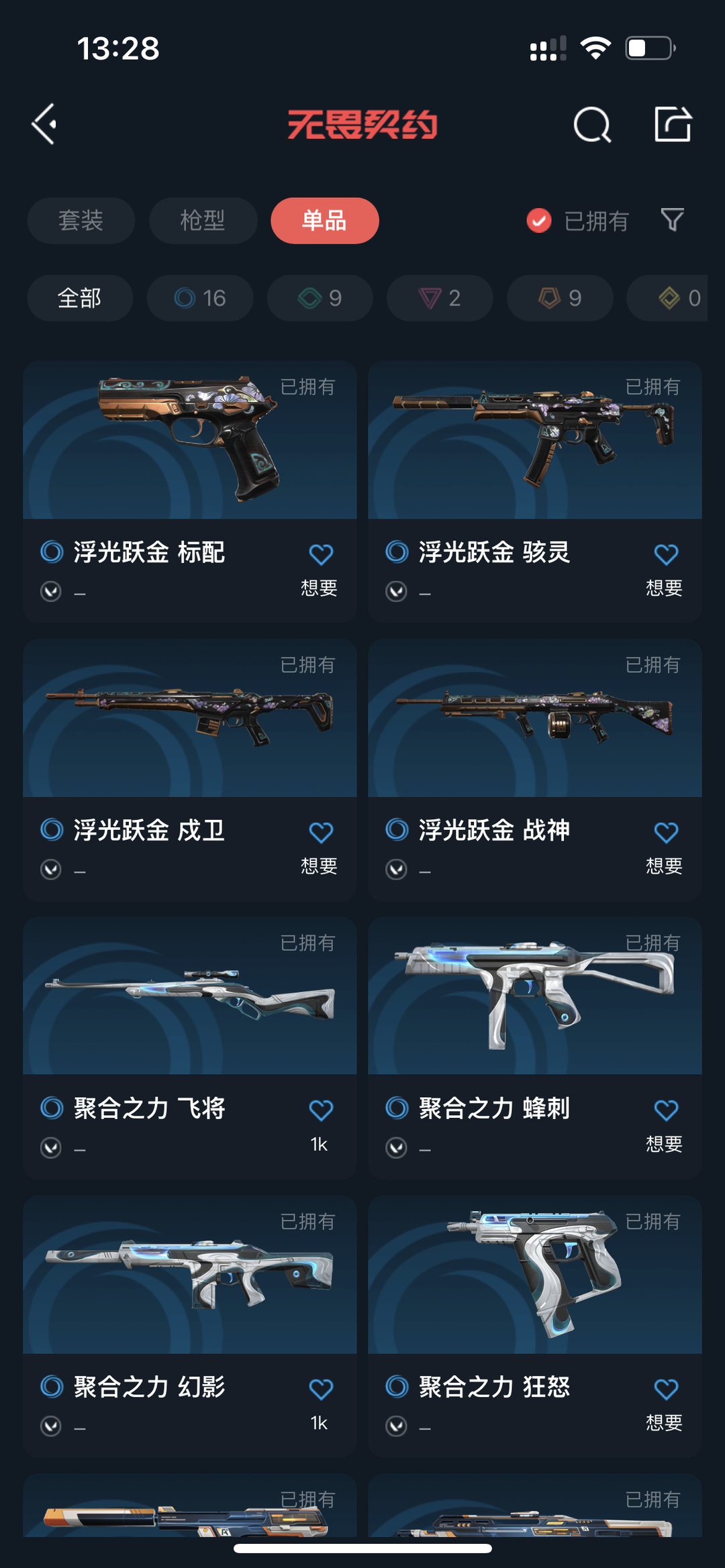Viewport: 725px width, 1568px height.
Task: Open the 聚合之力 飞将 skin card
Action: (190, 1048)
